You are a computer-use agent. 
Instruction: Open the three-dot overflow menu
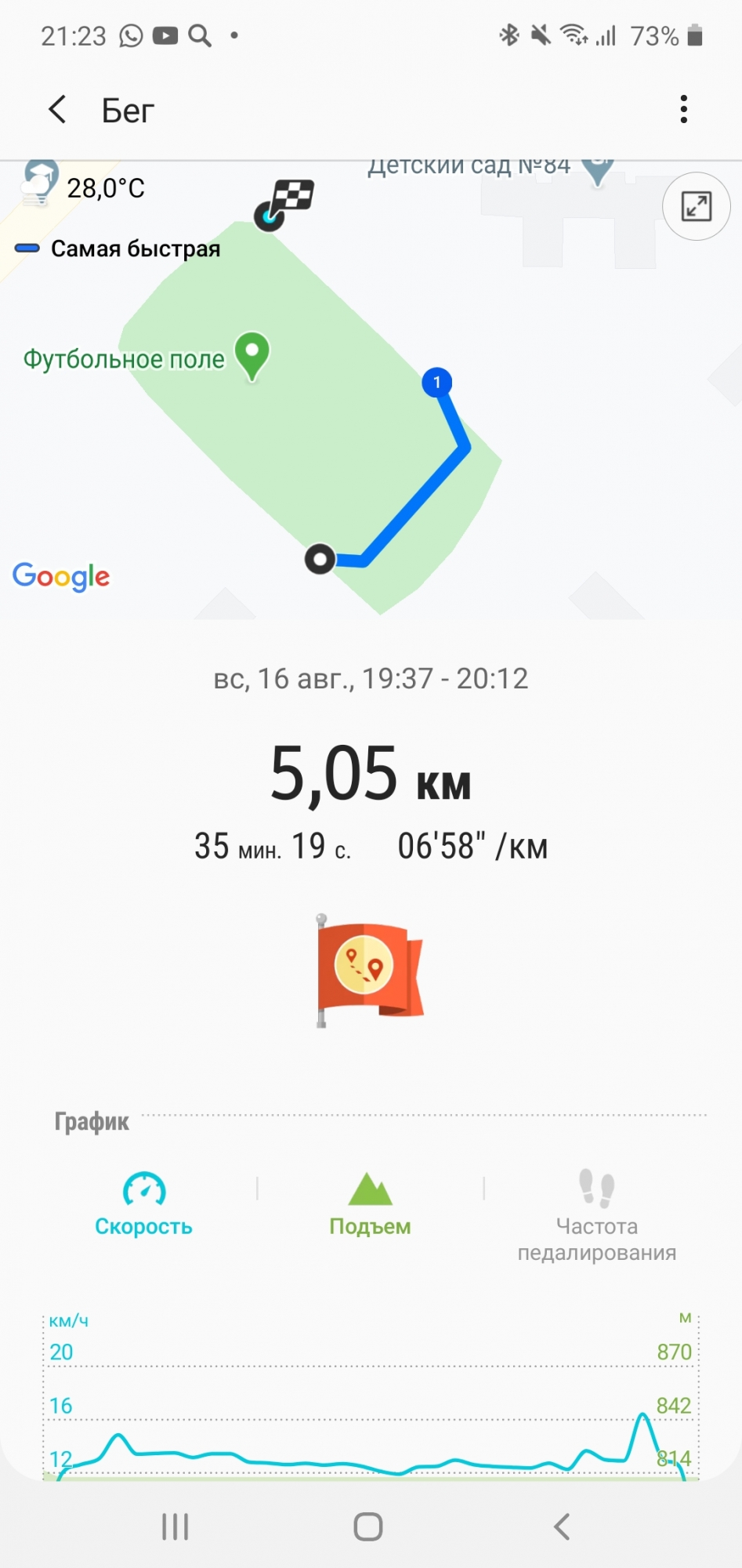point(683,110)
